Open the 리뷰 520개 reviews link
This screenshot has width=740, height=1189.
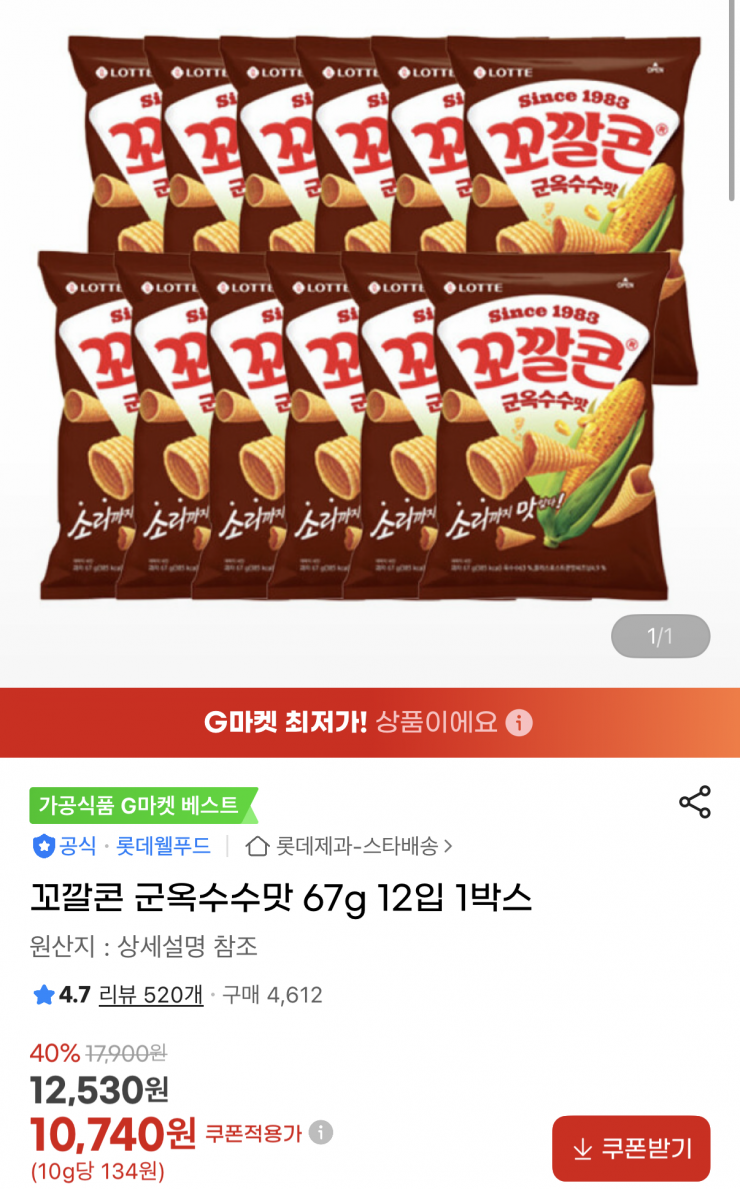151,995
